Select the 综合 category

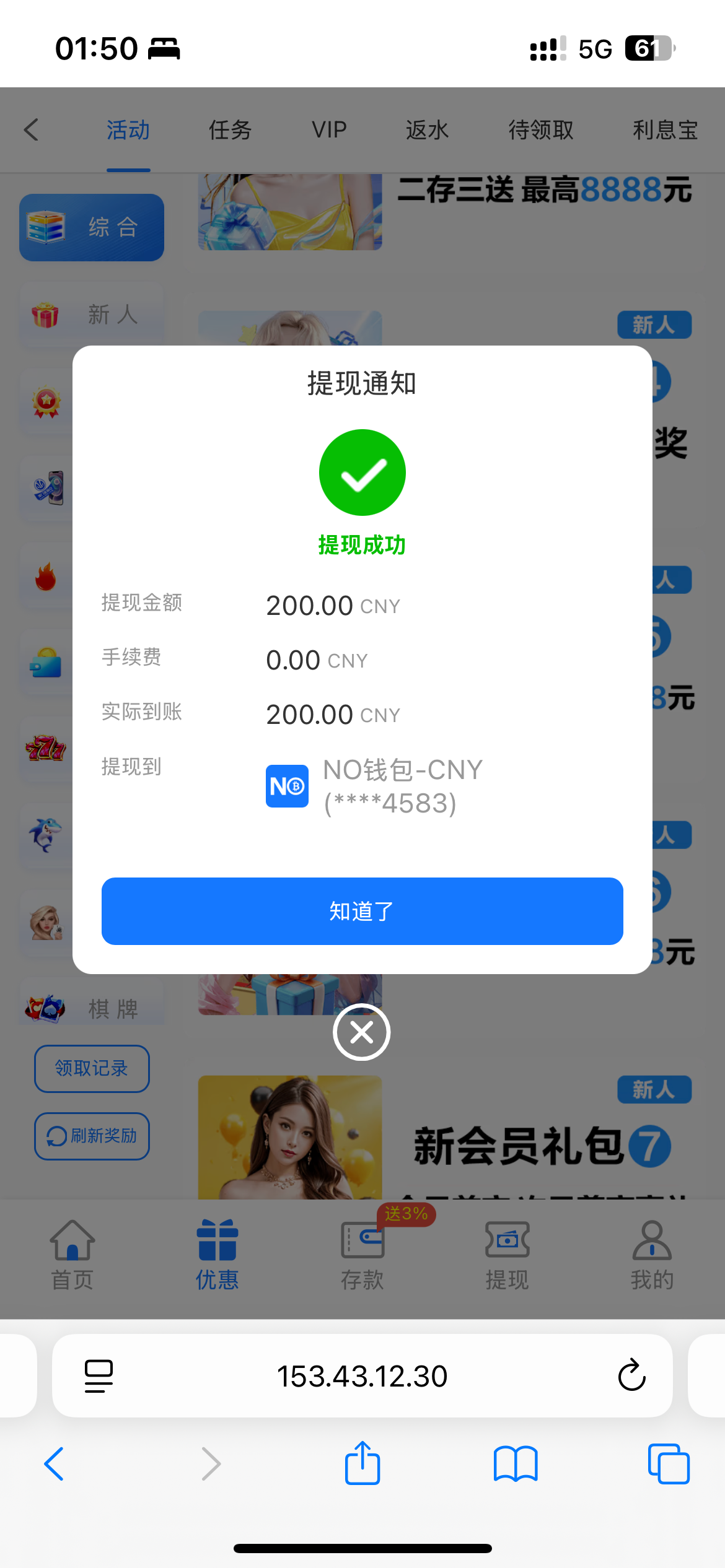(92, 227)
